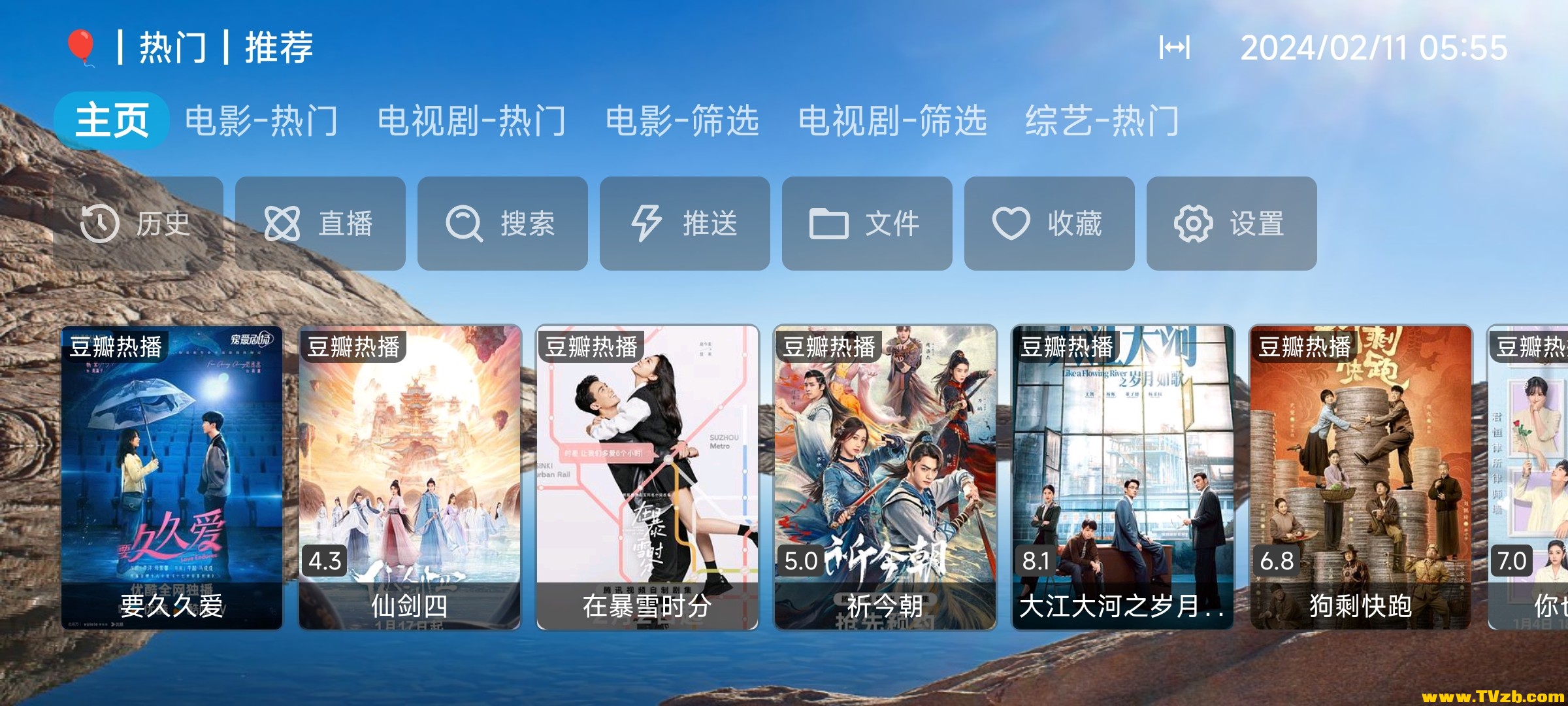This screenshot has width=1568, height=706.
Task: Open 设置
Action: tap(1232, 224)
